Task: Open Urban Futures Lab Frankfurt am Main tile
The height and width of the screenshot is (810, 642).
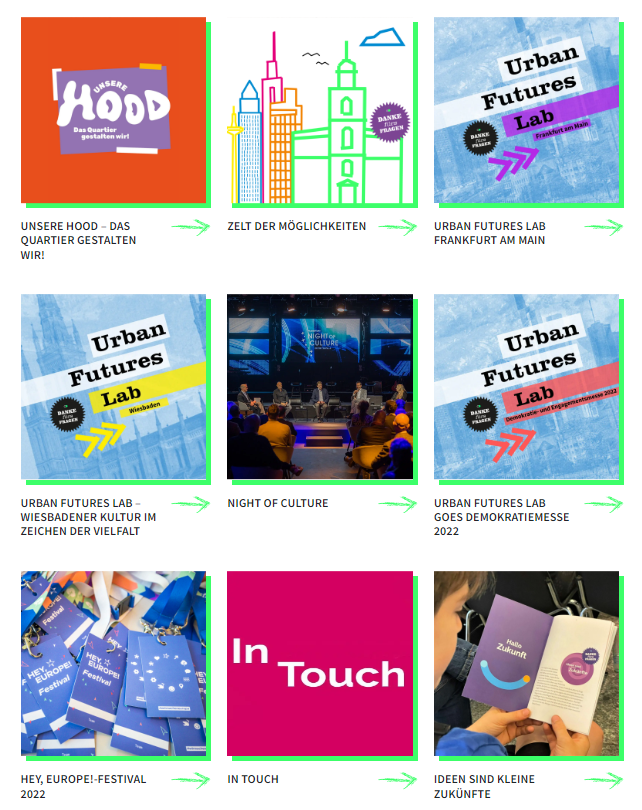Action: coord(526,110)
